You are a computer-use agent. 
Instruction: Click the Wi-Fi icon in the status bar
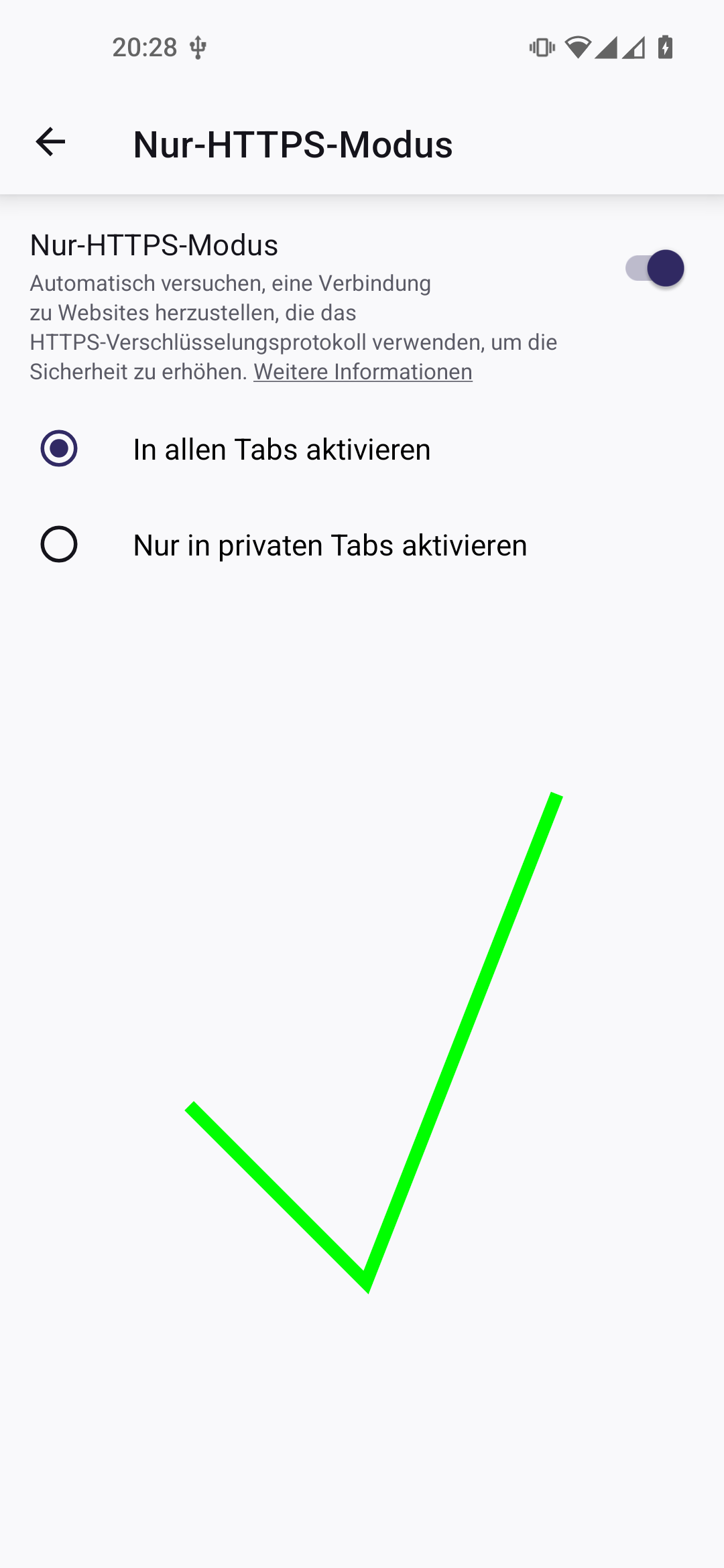(578, 47)
